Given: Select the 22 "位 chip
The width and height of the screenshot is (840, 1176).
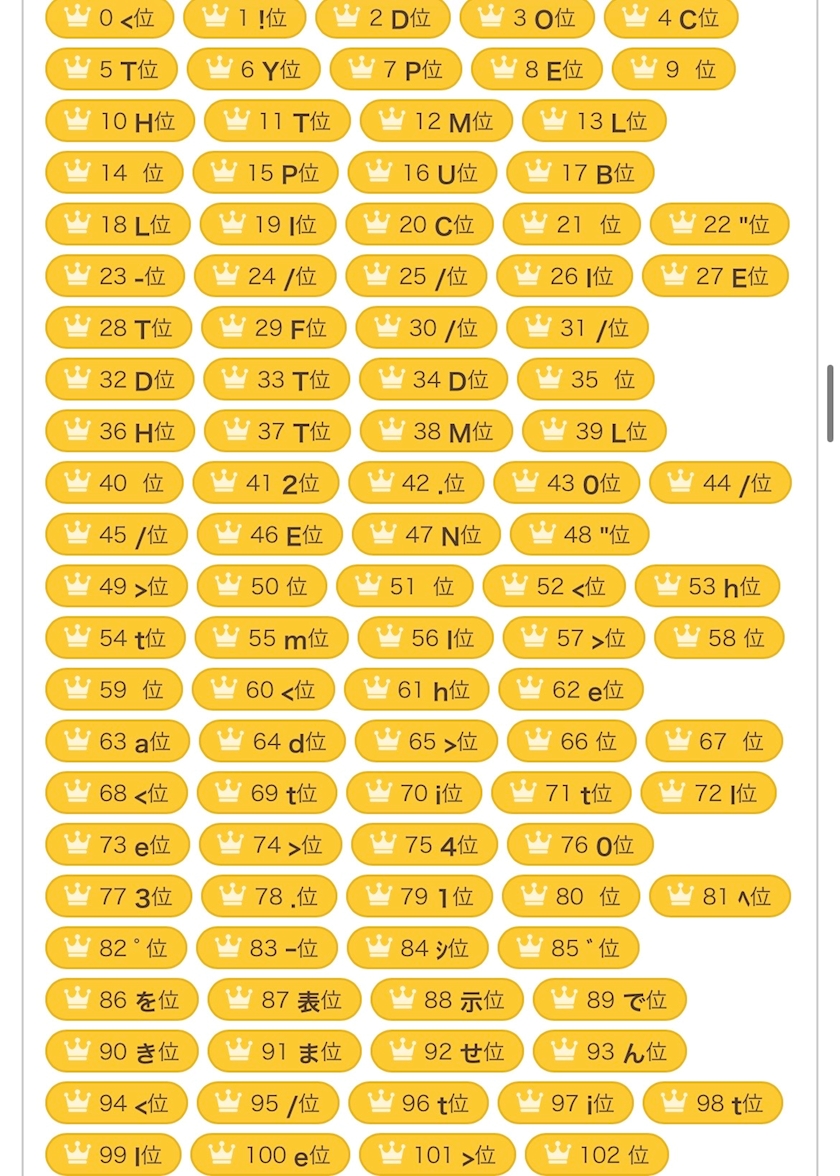Looking at the screenshot, I should point(720,224).
